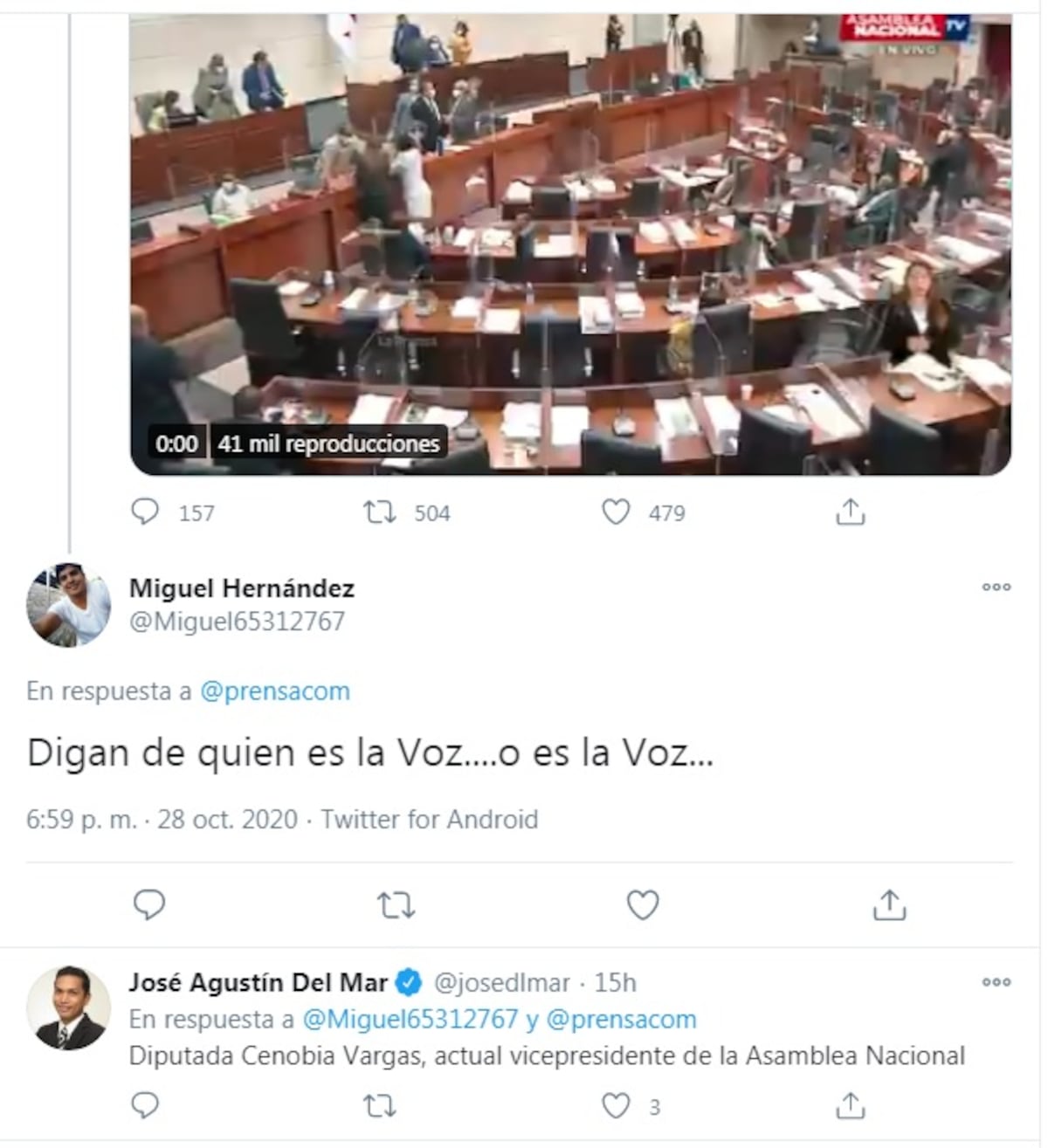Like José Agustín Del Mar's reply
Screen dimensions: 1048x1148
[617, 1104]
